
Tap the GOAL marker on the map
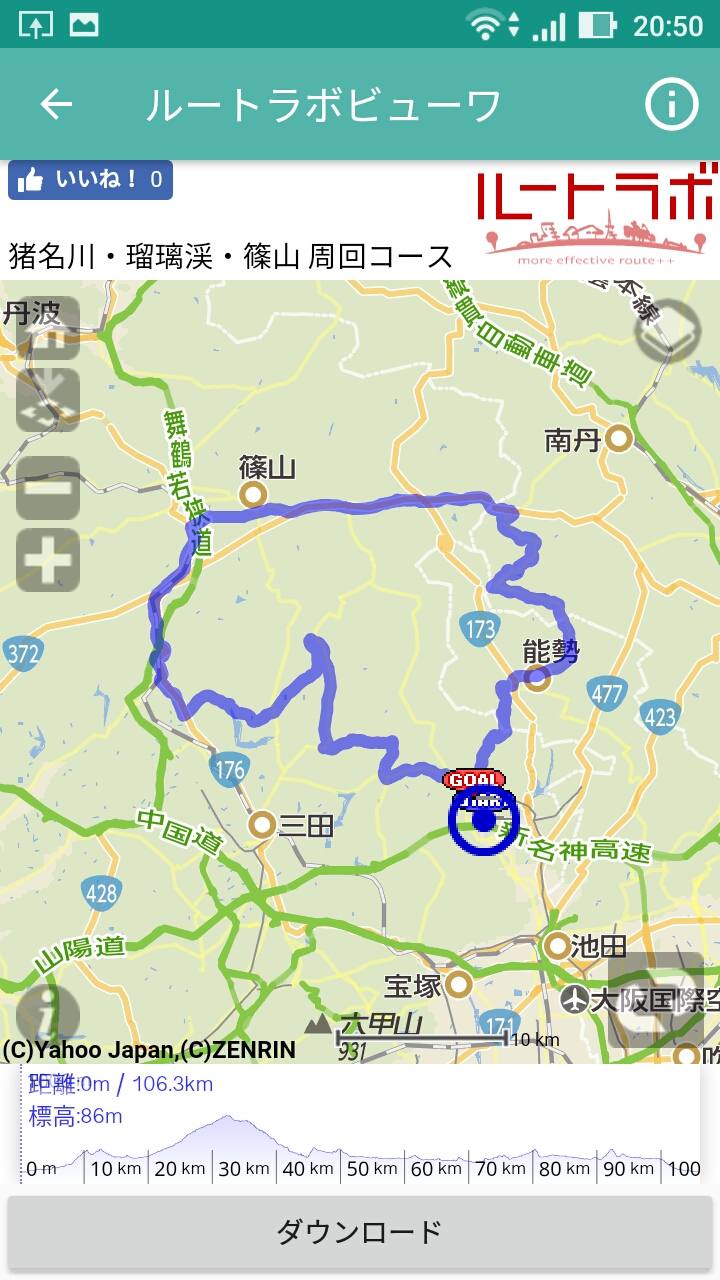(474, 779)
